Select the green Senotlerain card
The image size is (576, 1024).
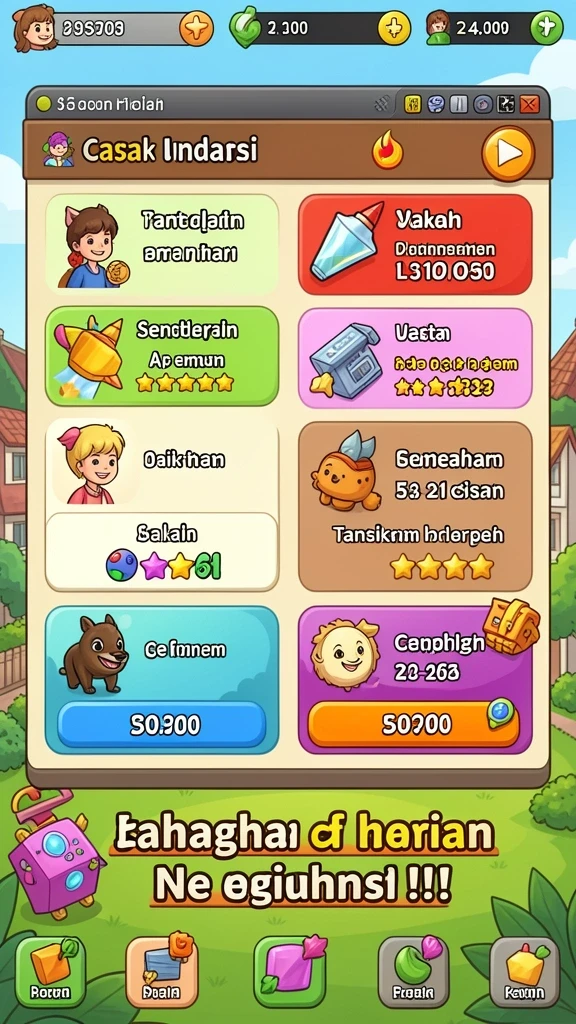coord(162,357)
